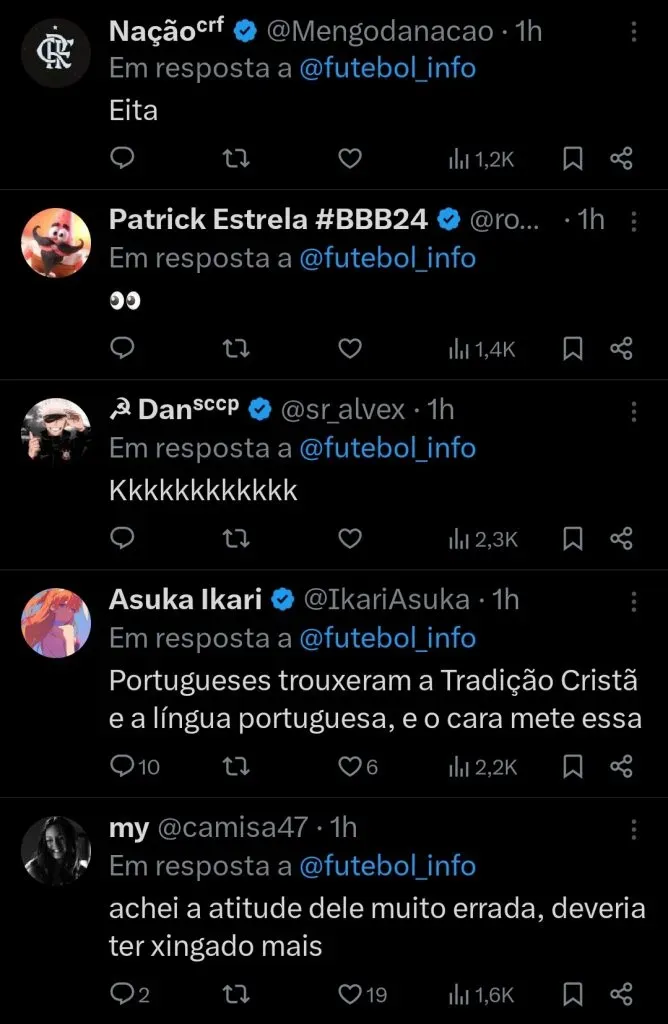Viewport: 668px width, 1024px height.
Task: Reply to Nação's "Eita" comment
Action: tap(122, 159)
